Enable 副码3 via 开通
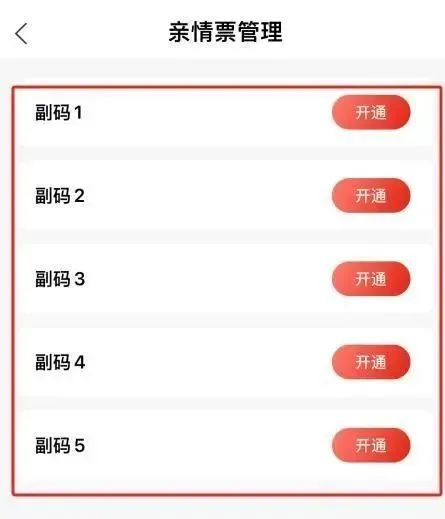445x519 pixels. click(x=371, y=279)
